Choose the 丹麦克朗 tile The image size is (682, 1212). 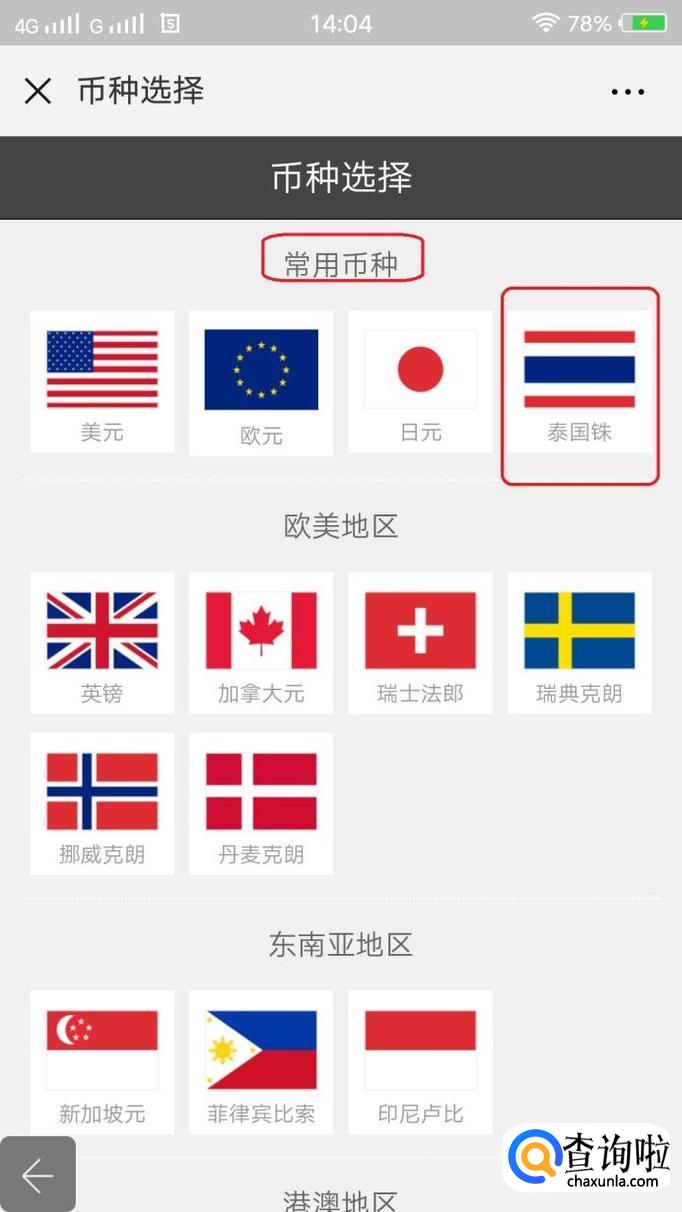point(261,803)
